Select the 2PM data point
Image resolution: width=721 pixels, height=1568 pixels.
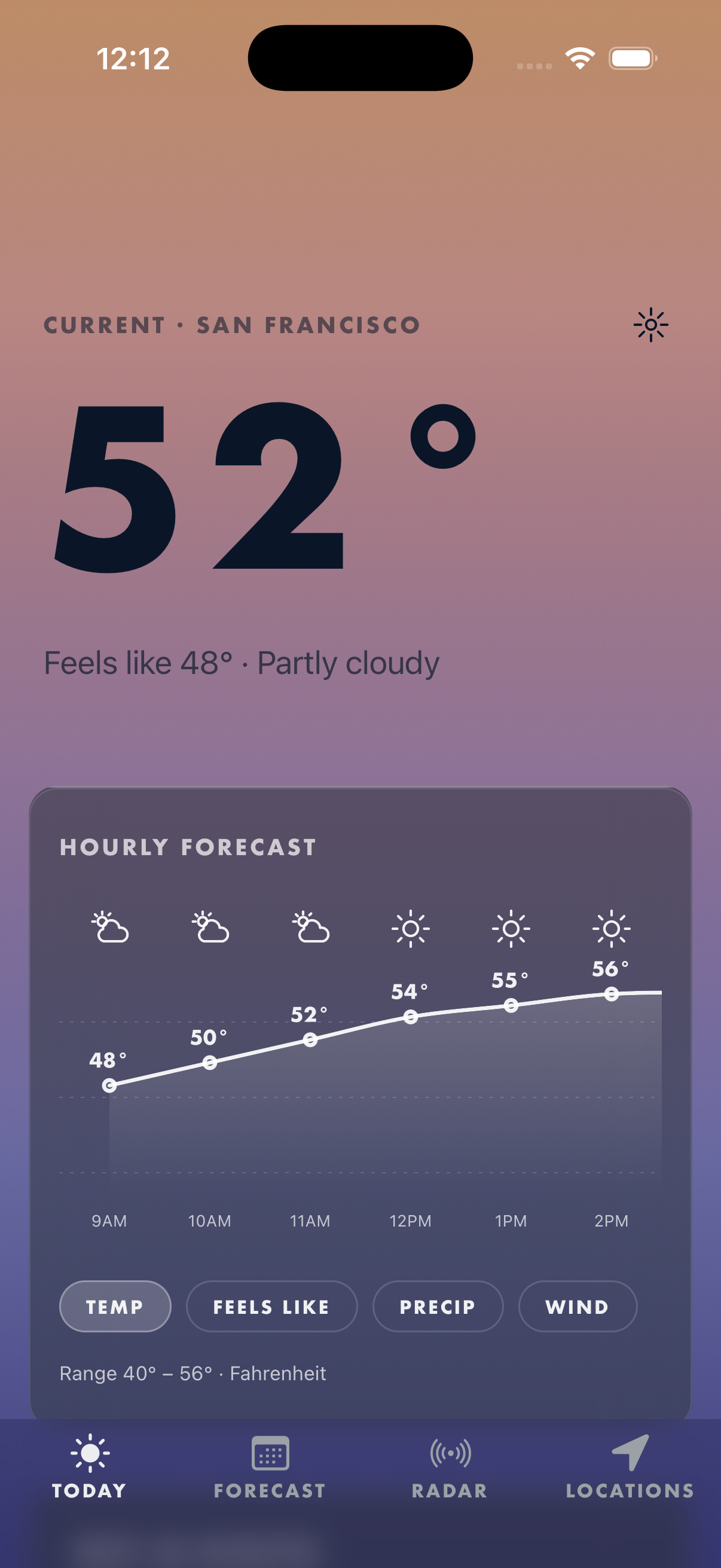612,994
